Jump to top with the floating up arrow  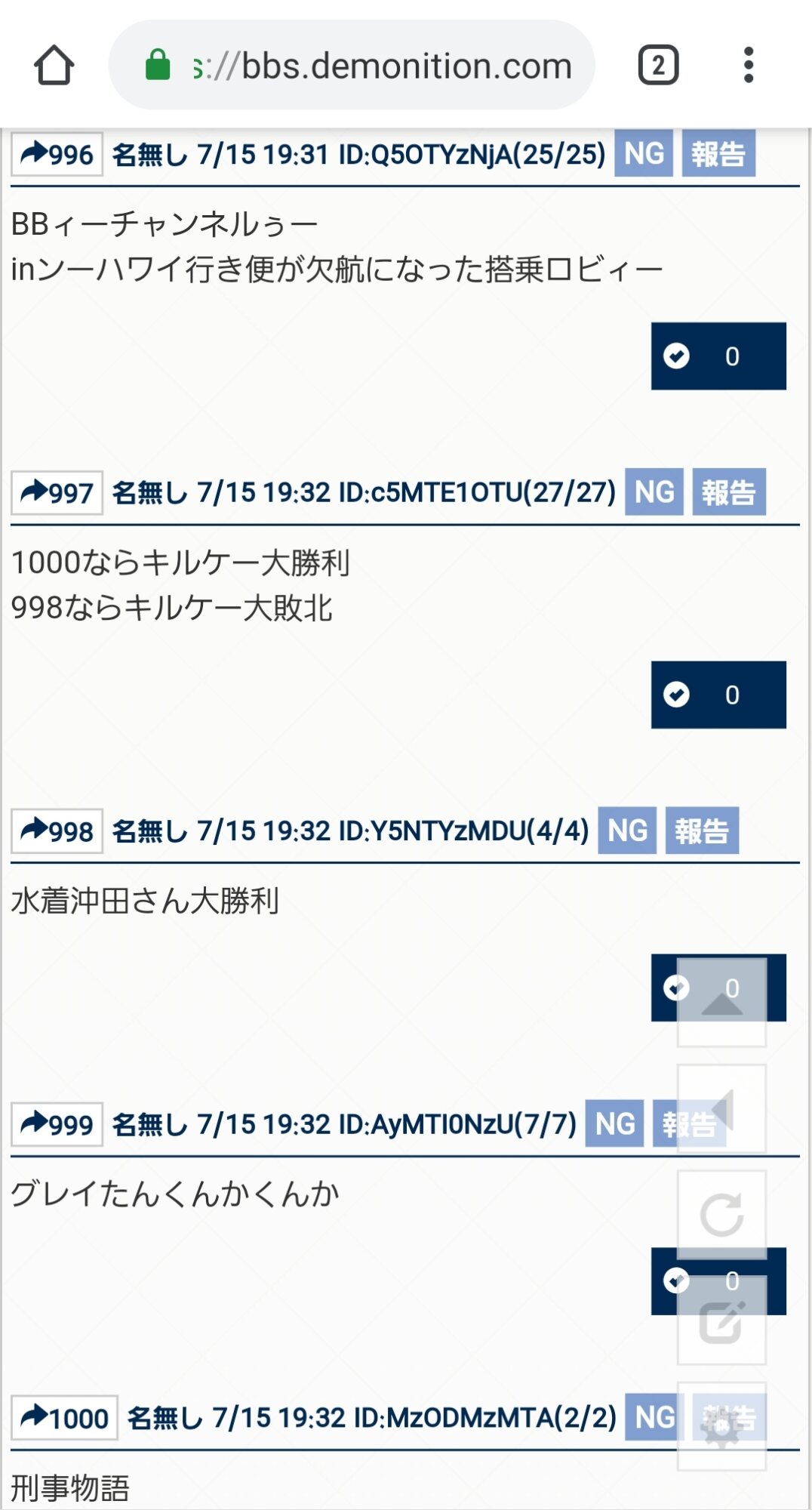click(x=721, y=1003)
